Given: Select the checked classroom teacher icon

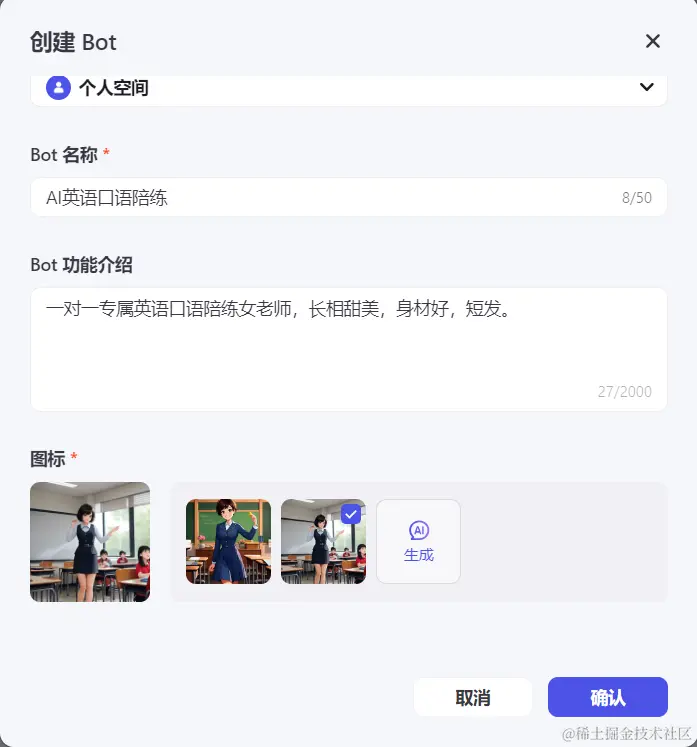Looking at the screenshot, I should 323,541.
